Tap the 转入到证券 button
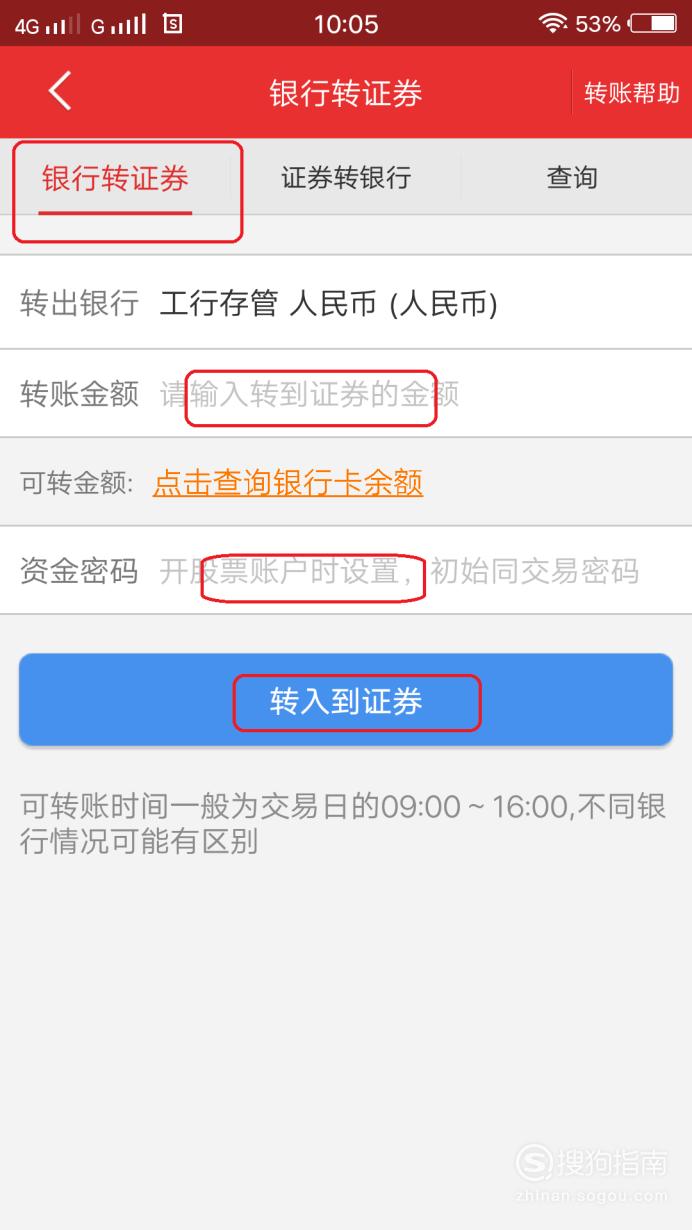This screenshot has height=1230, width=692. tap(346, 700)
